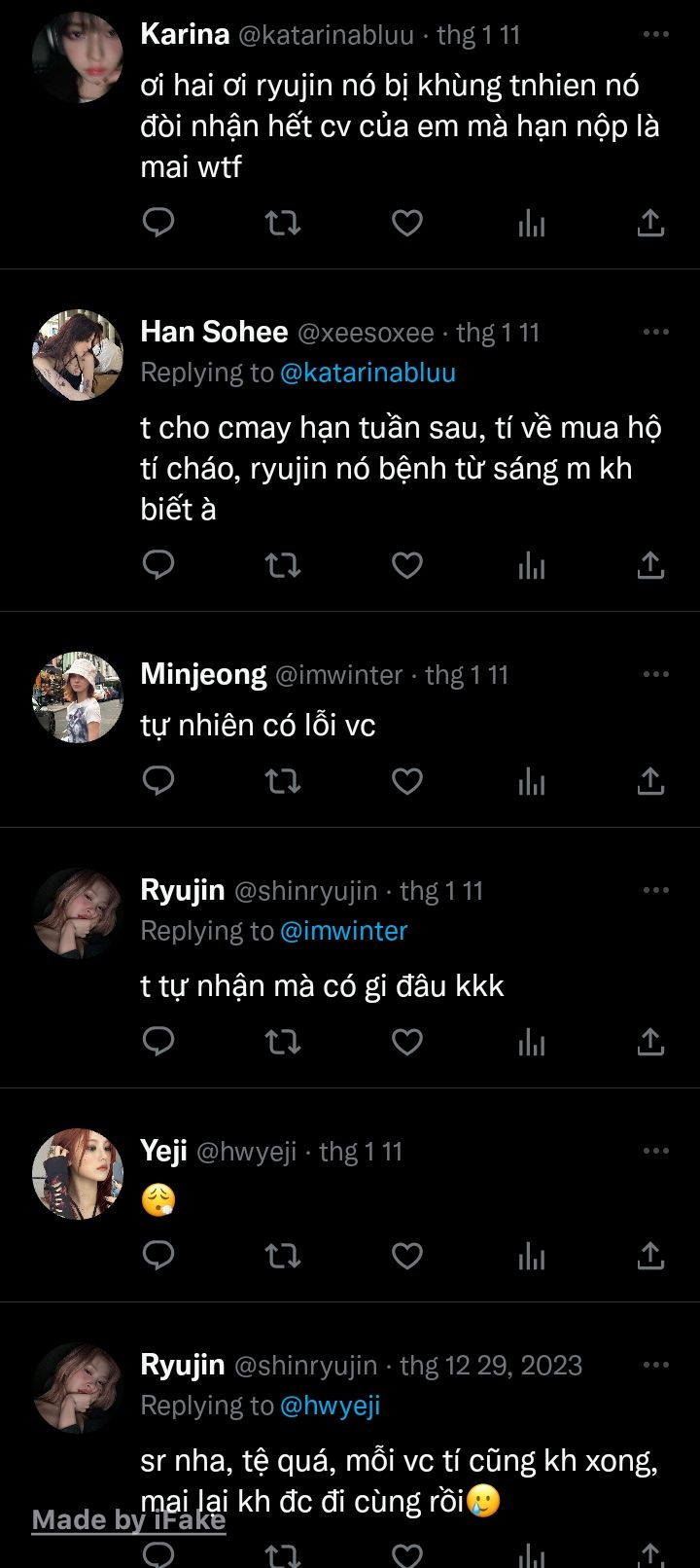Open the @imwinter mention link
The image size is (700, 1568).
343,931
